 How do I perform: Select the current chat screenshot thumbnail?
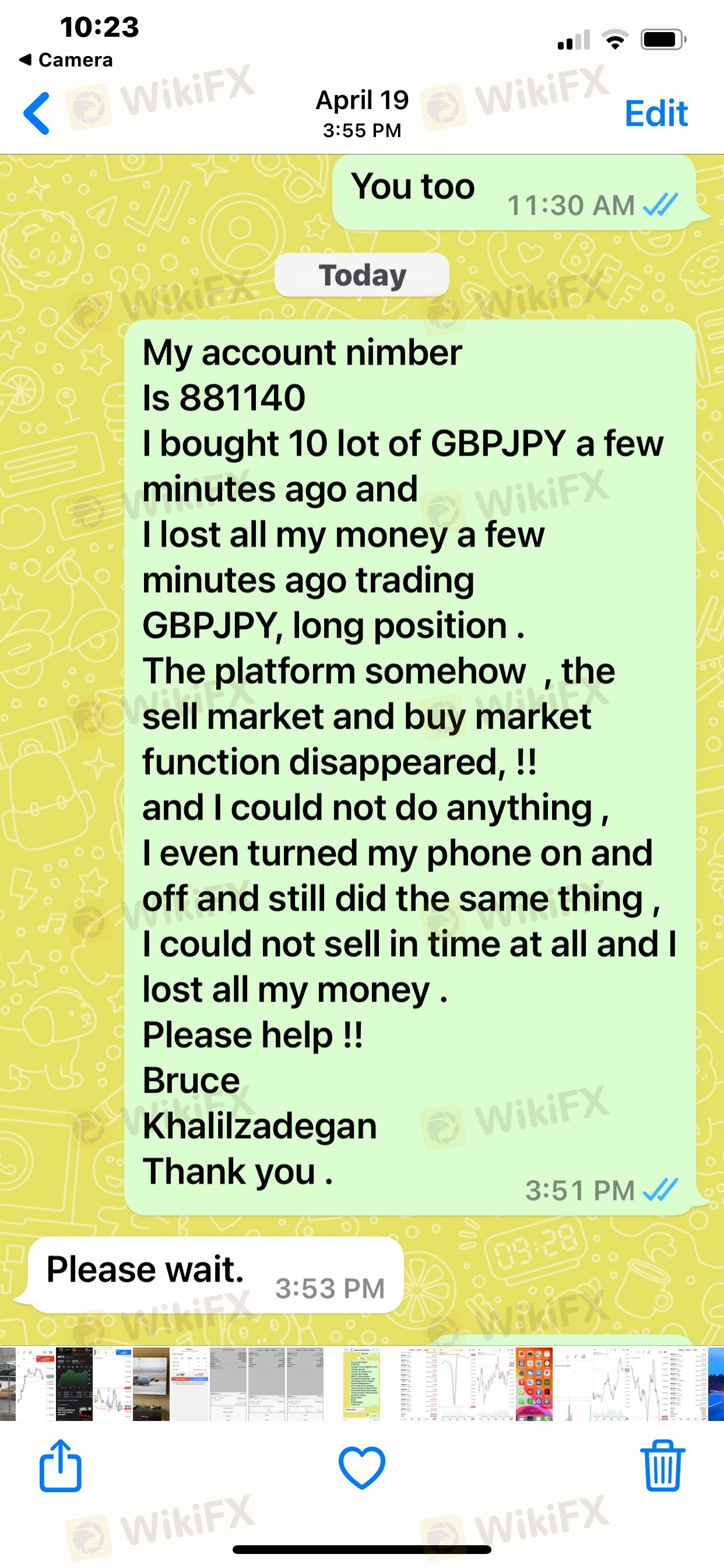pyautogui.click(x=361, y=1383)
